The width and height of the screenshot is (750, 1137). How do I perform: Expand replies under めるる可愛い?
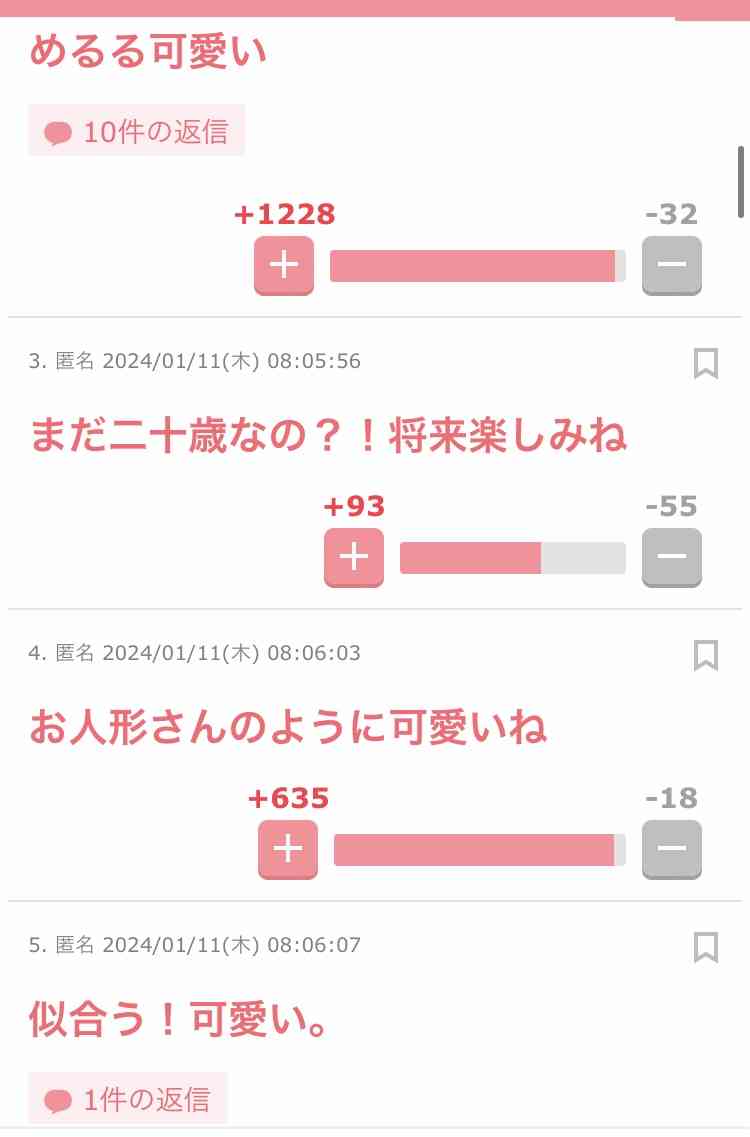136,130
